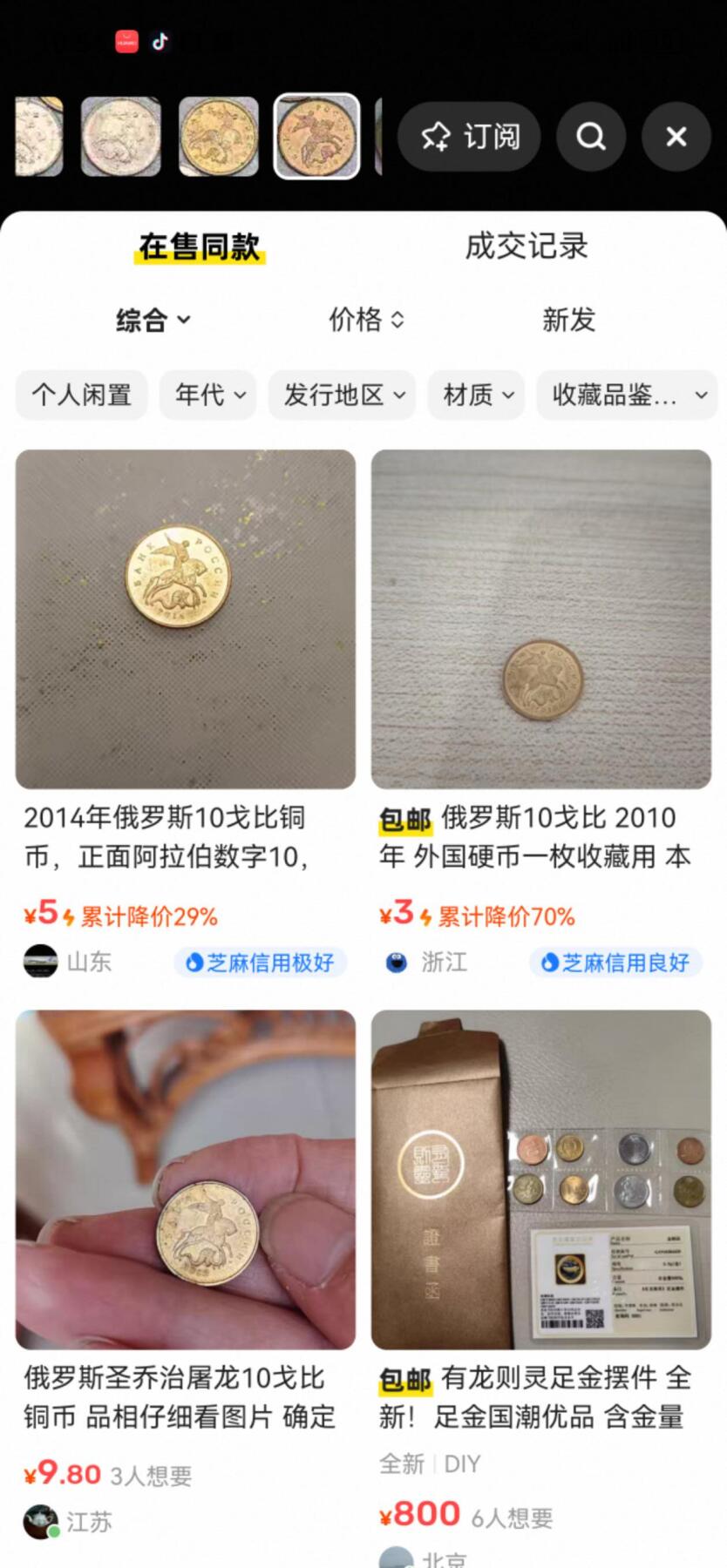727x1568 pixels.
Task: Switch to the 成交记录 tab
Action: click(x=527, y=247)
